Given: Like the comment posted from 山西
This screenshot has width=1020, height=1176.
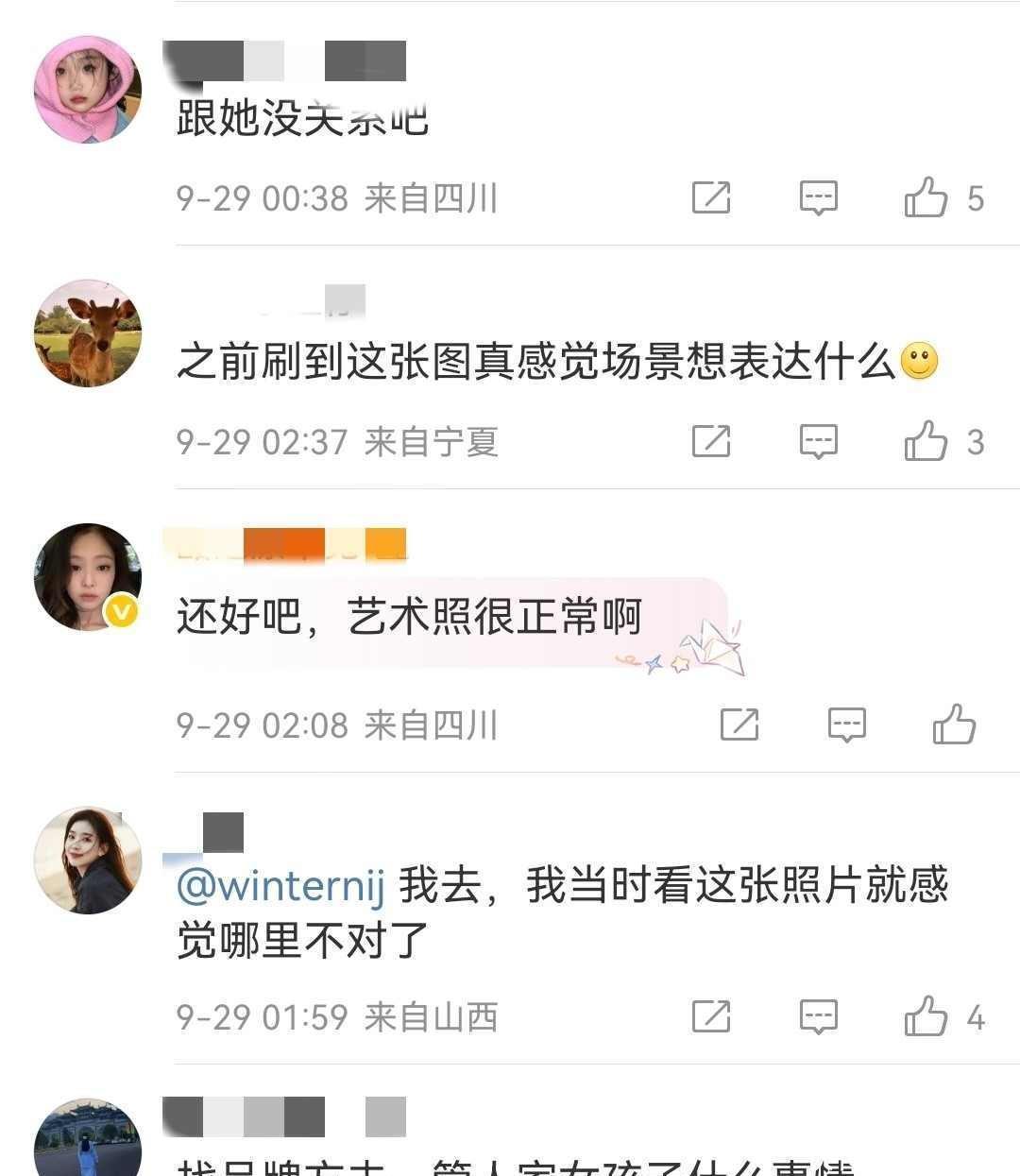Looking at the screenshot, I should coord(926,1016).
